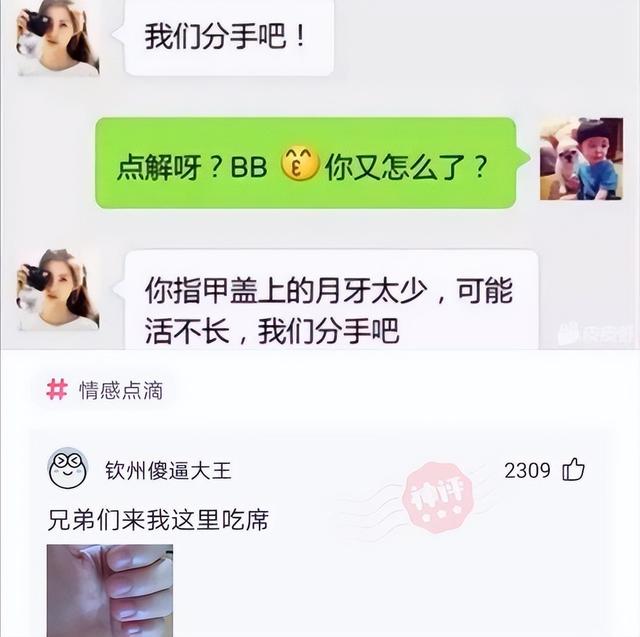640x637 pixels.
Task: Open 钦州傻逼大王's profile avatar
Action: [68, 469]
